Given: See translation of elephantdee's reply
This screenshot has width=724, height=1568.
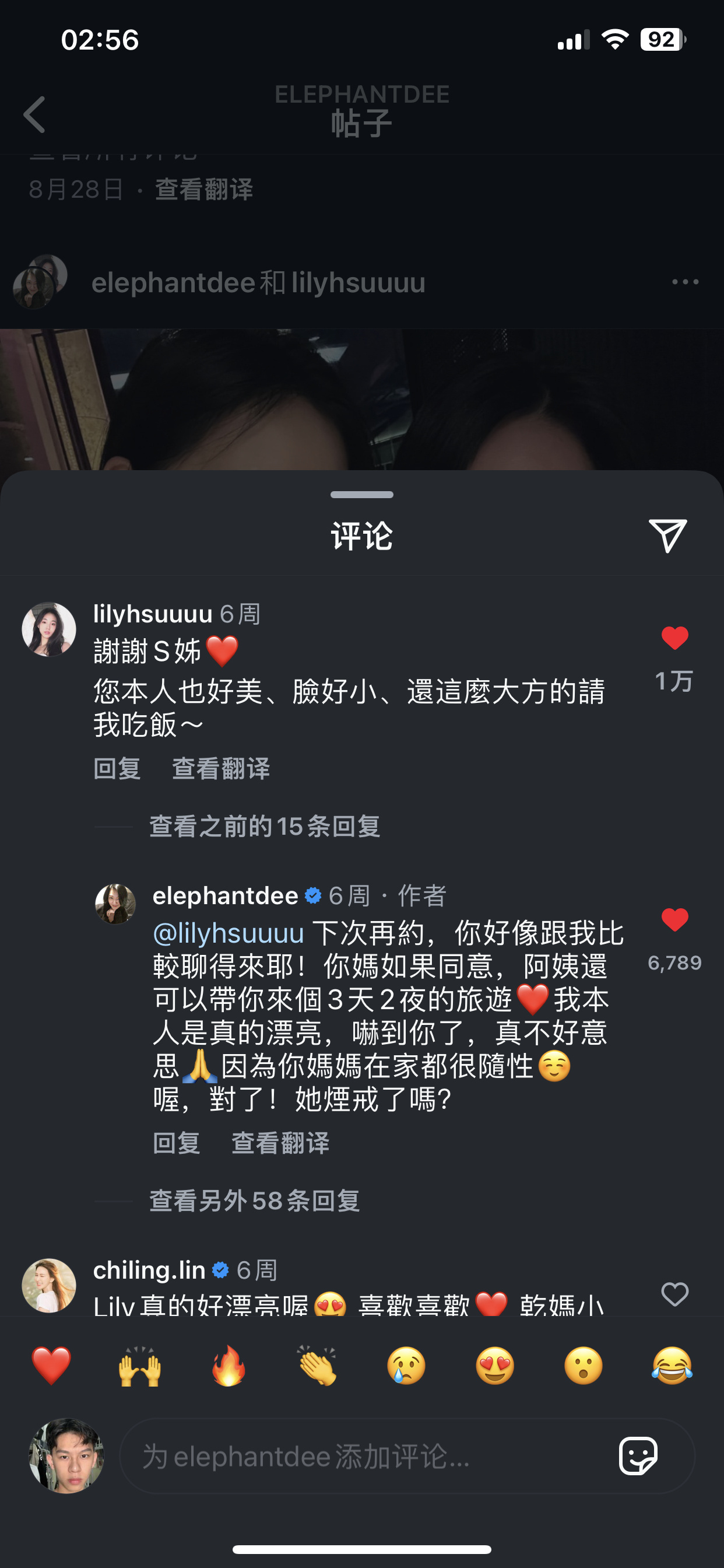Looking at the screenshot, I should (x=280, y=1143).
